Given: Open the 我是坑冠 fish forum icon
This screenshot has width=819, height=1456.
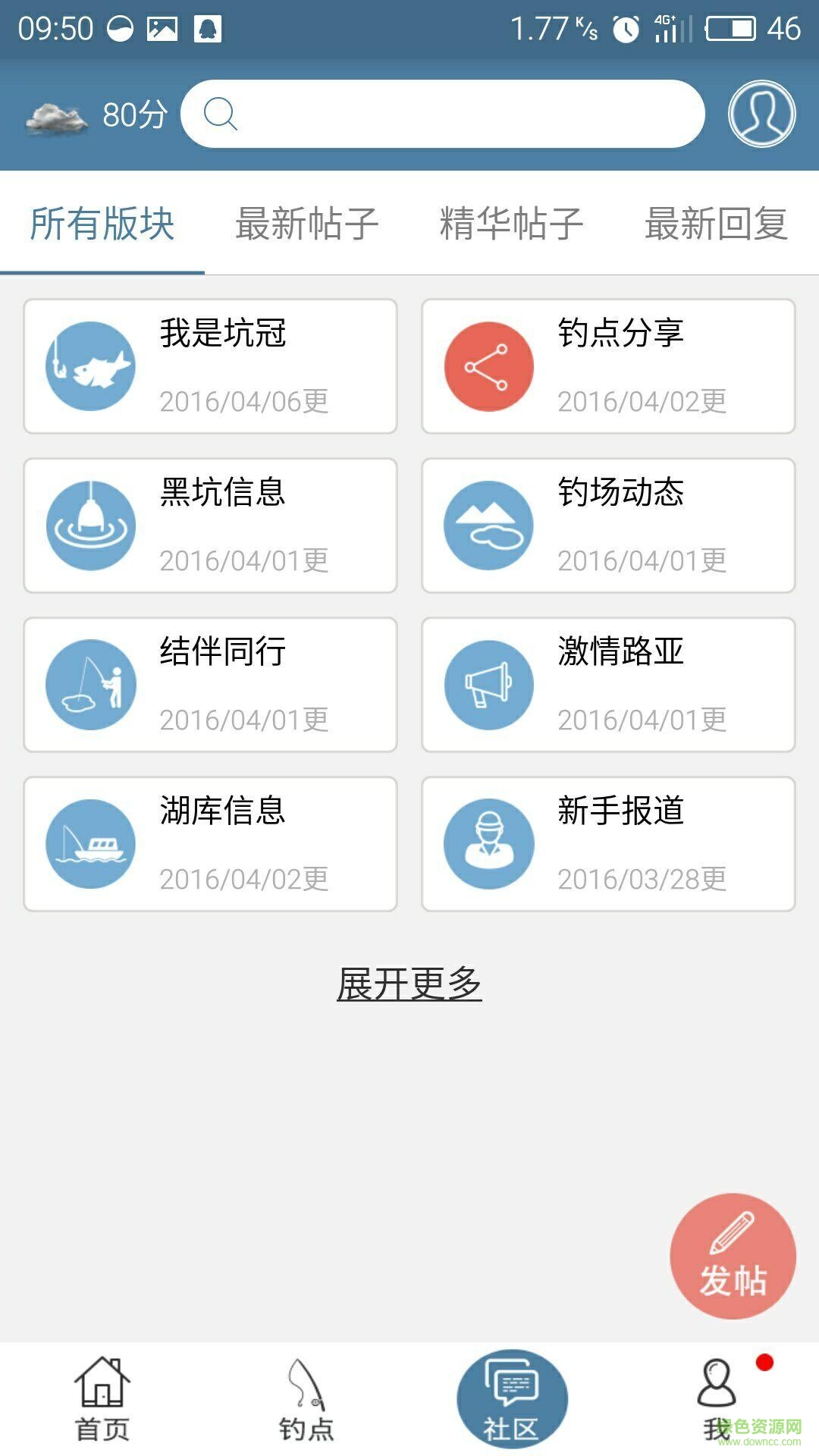Looking at the screenshot, I should tap(90, 366).
